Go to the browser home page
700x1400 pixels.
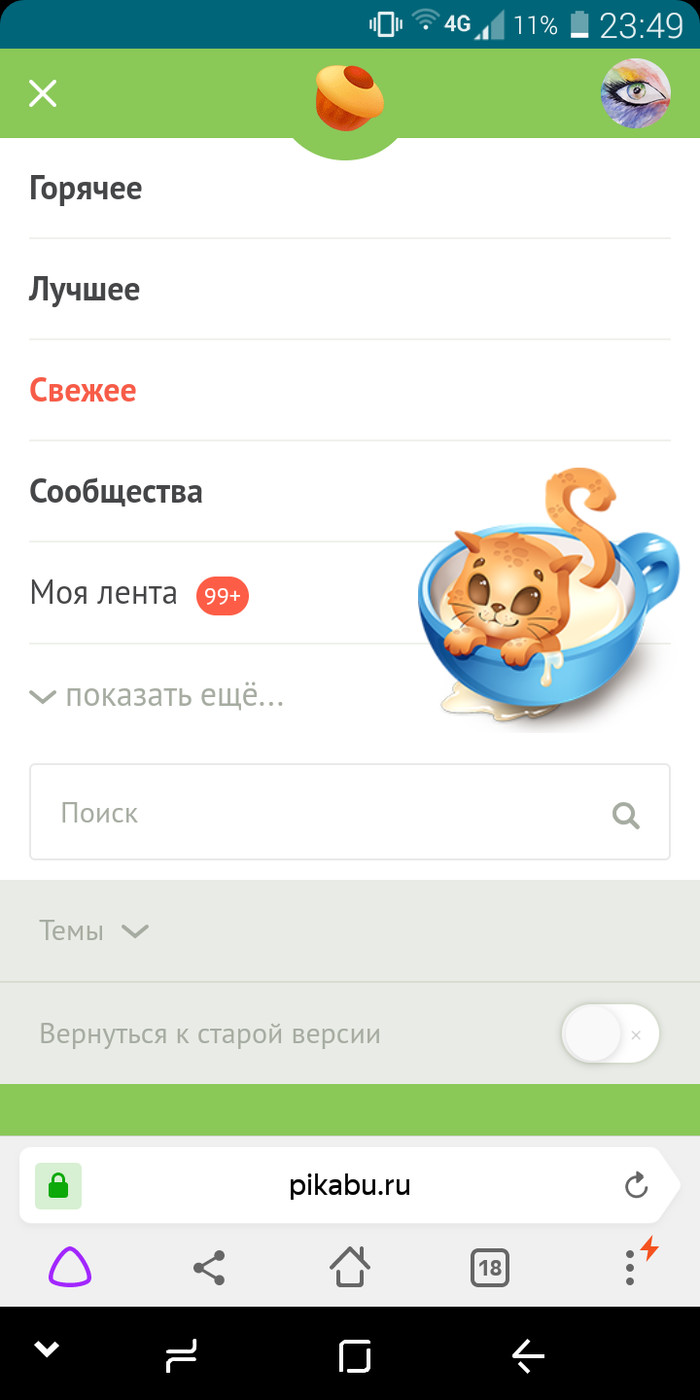tap(350, 1268)
